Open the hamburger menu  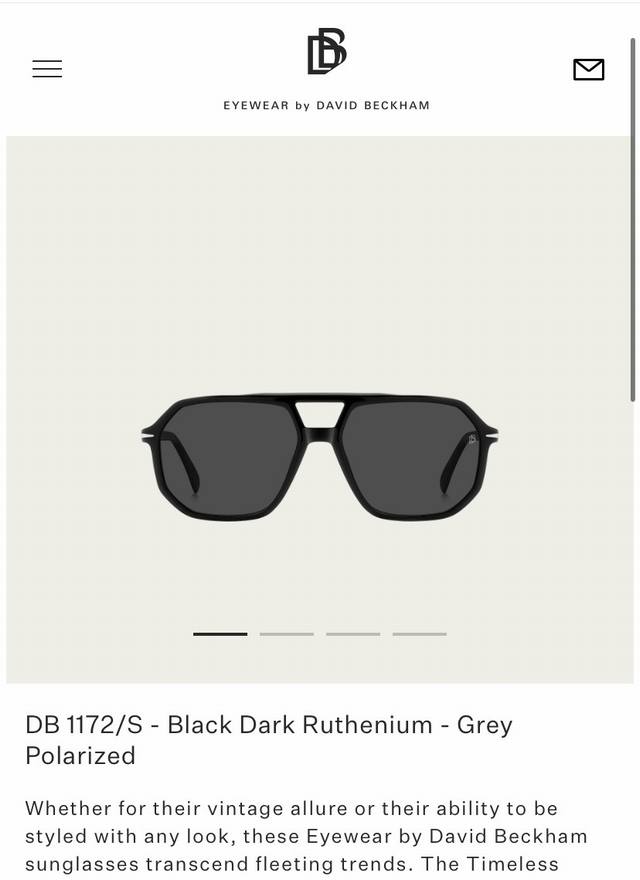[x=47, y=69]
